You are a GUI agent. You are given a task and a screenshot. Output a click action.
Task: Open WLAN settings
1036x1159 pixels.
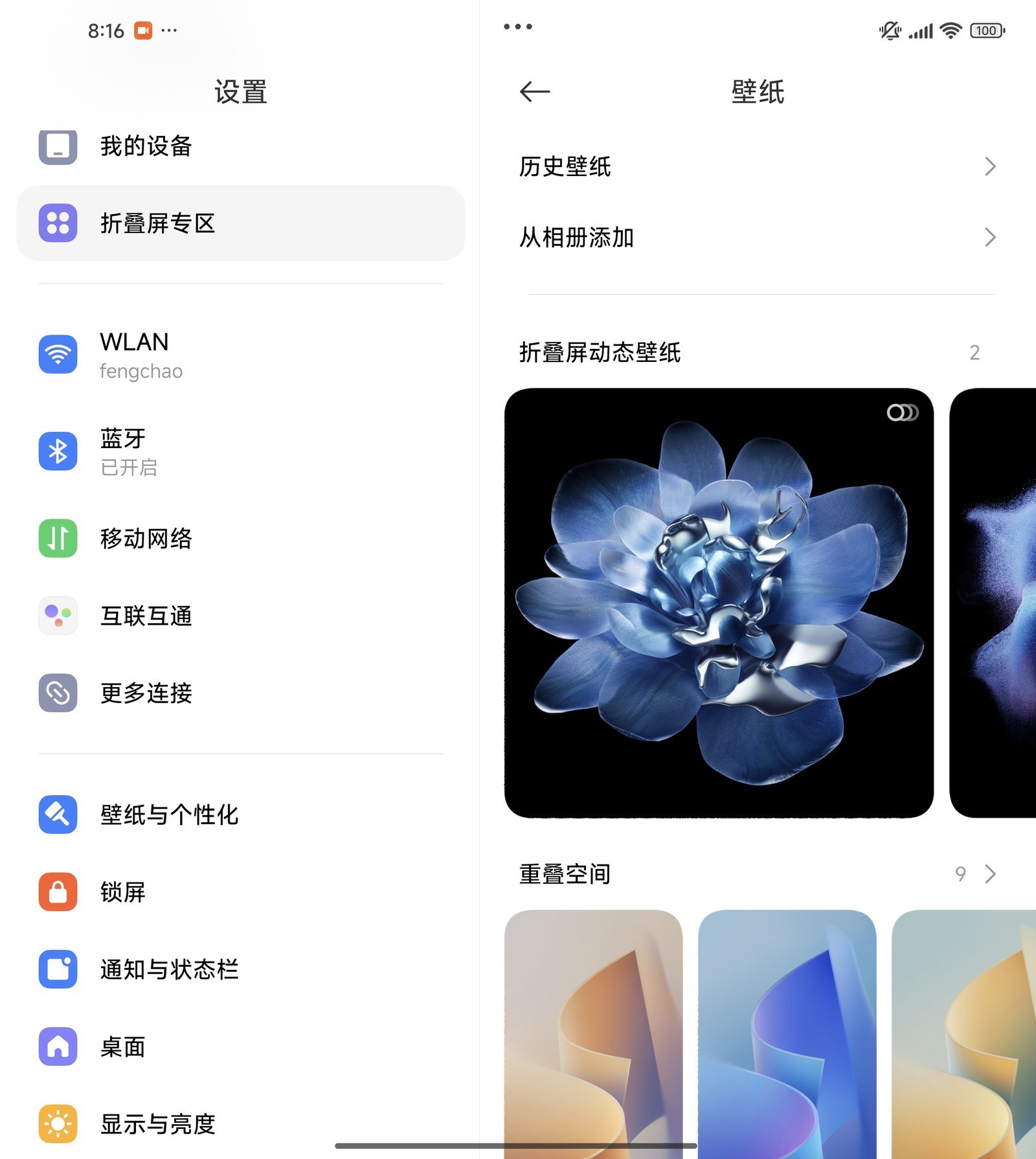(x=240, y=355)
